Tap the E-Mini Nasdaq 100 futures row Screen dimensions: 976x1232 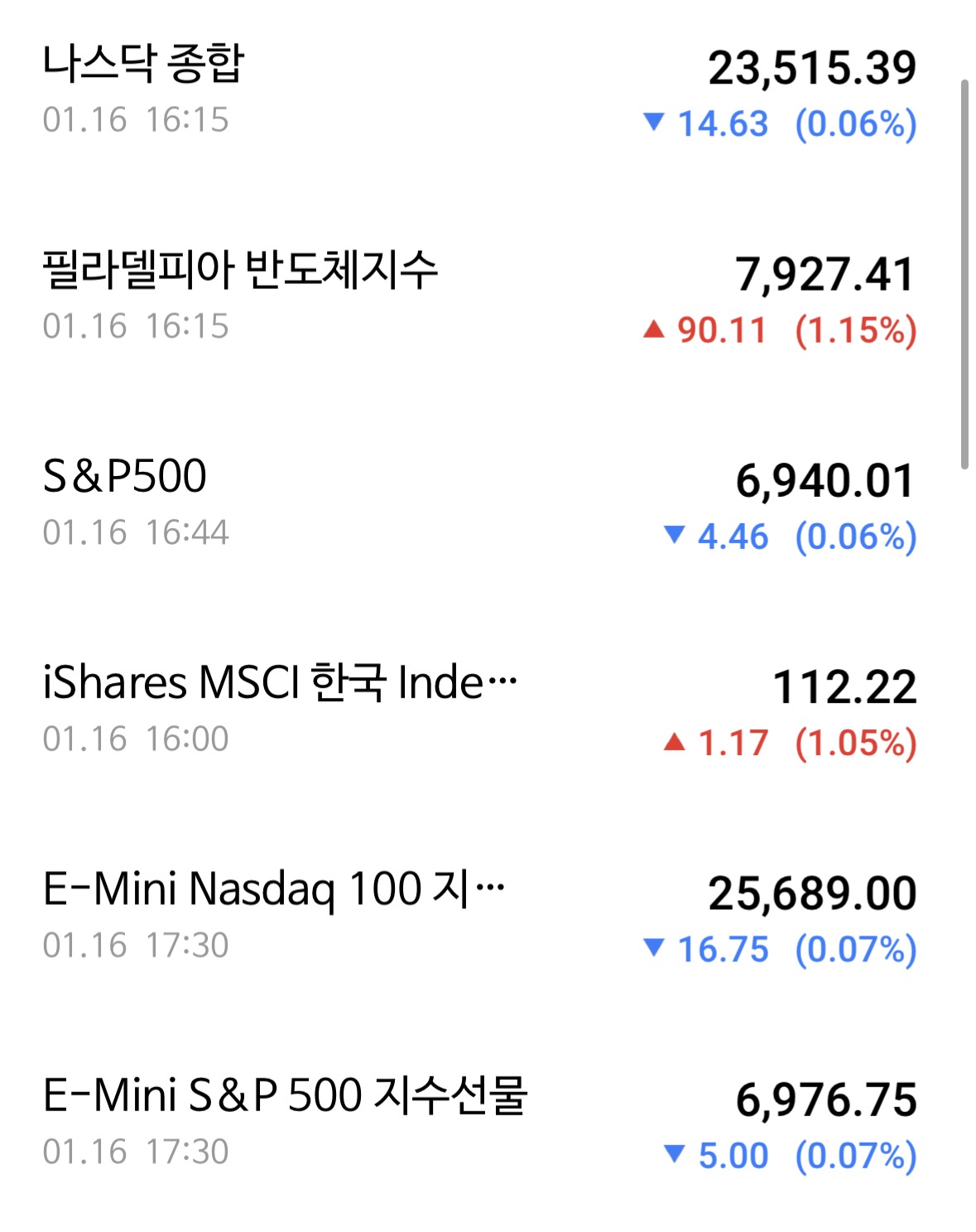coord(273,890)
